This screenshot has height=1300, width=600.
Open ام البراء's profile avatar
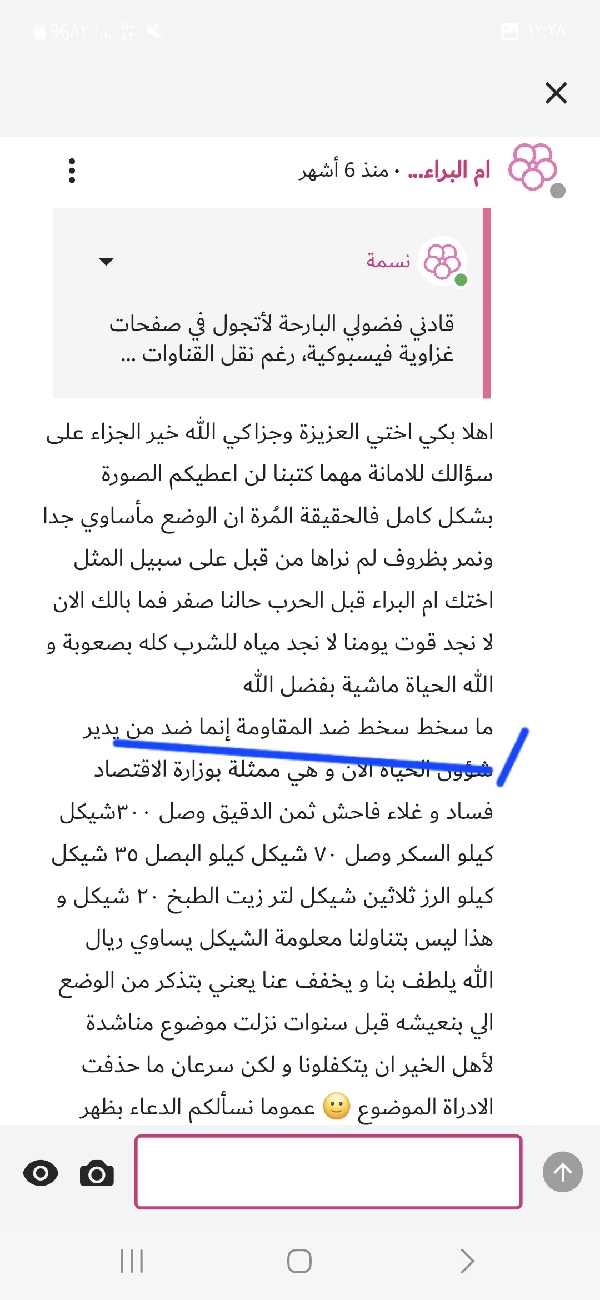point(533,166)
